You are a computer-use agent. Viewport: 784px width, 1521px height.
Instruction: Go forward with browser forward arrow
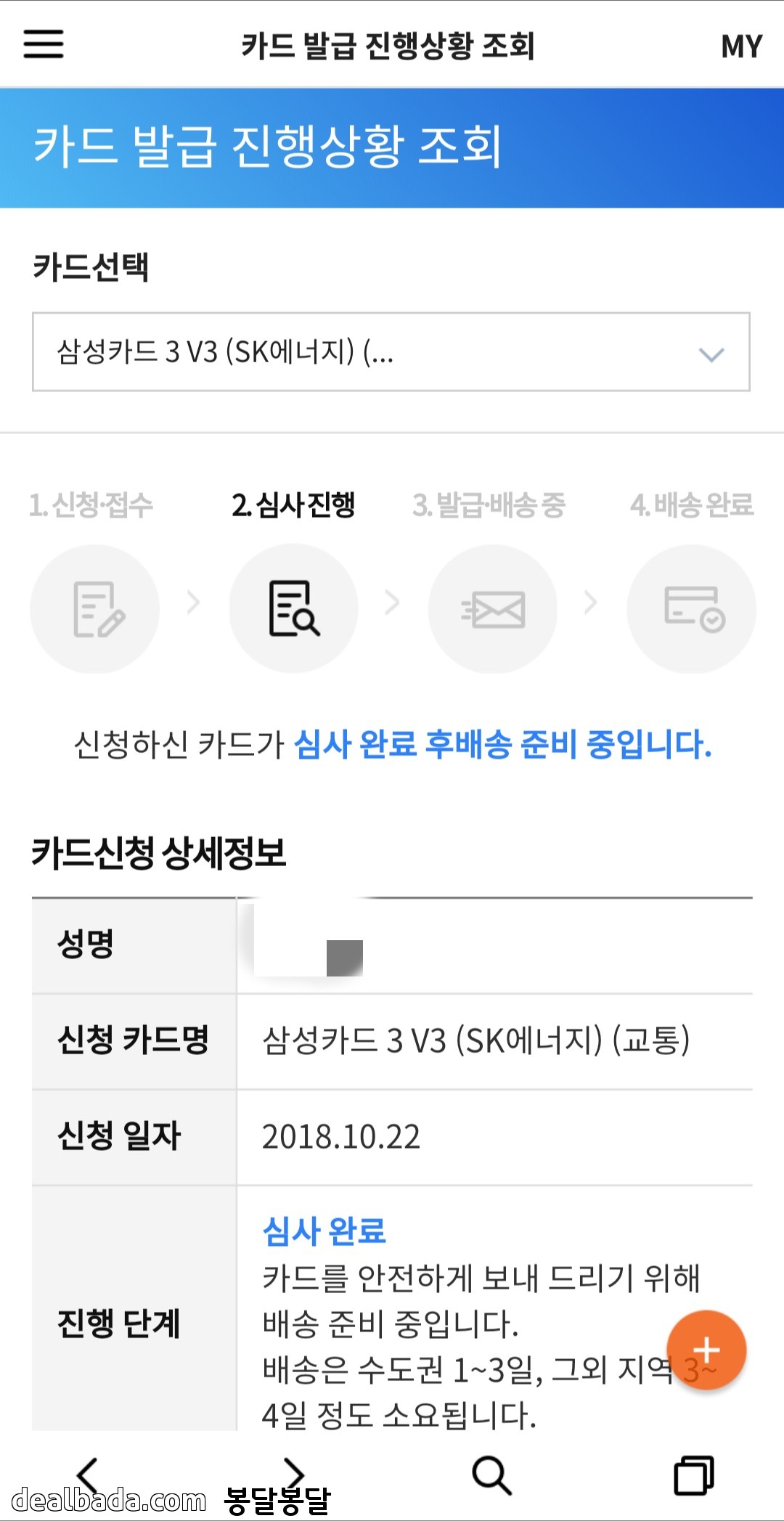point(293,1475)
